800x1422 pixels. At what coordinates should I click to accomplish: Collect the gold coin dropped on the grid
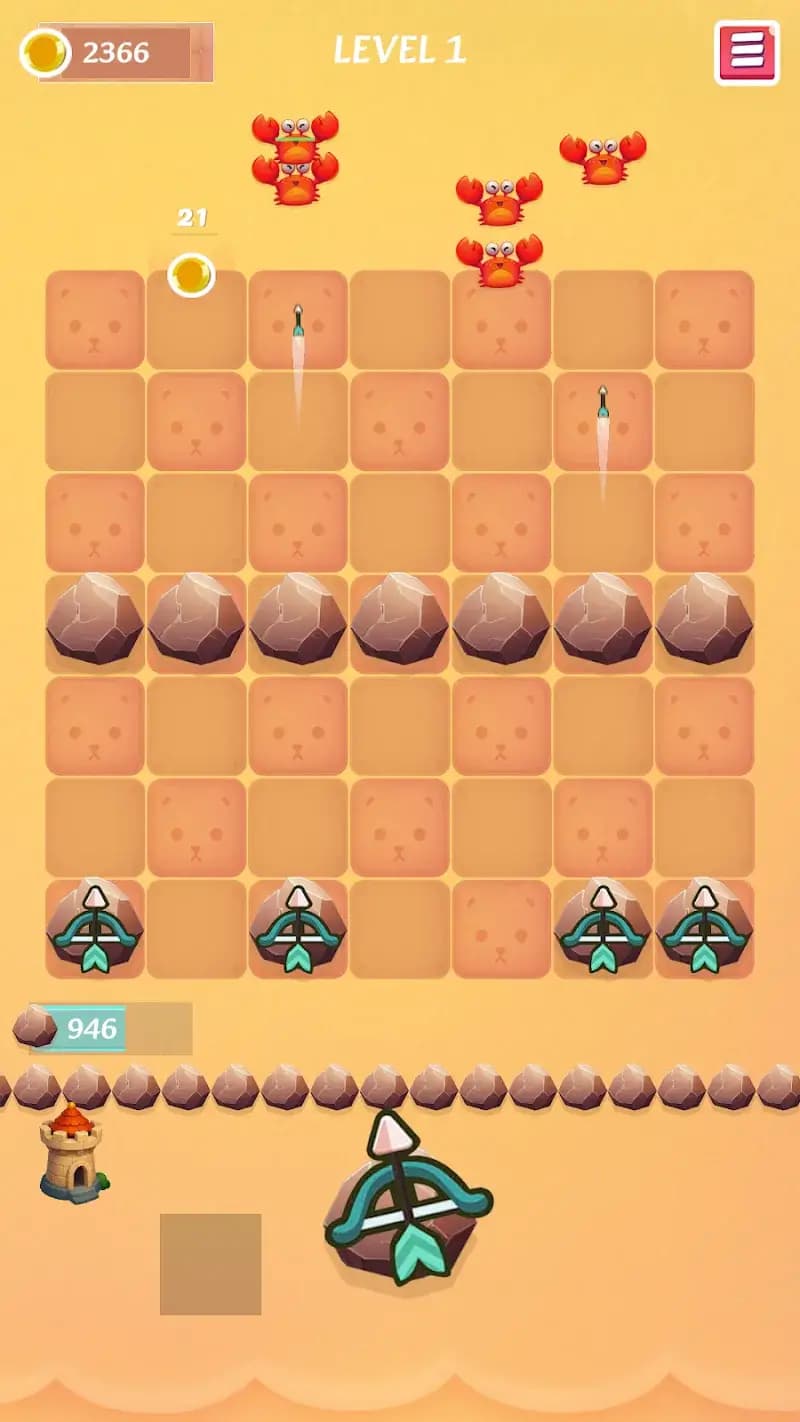(191, 275)
